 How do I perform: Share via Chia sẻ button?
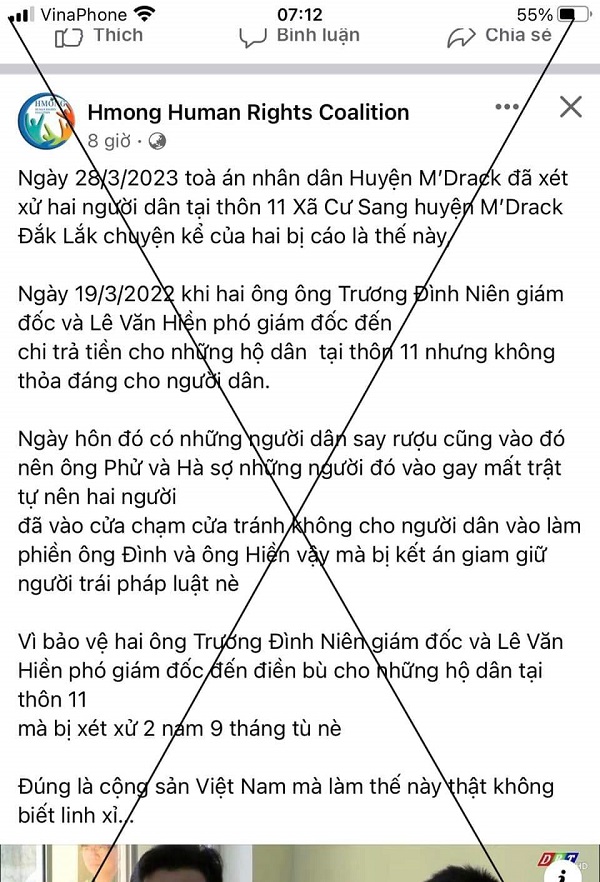click(x=500, y=37)
